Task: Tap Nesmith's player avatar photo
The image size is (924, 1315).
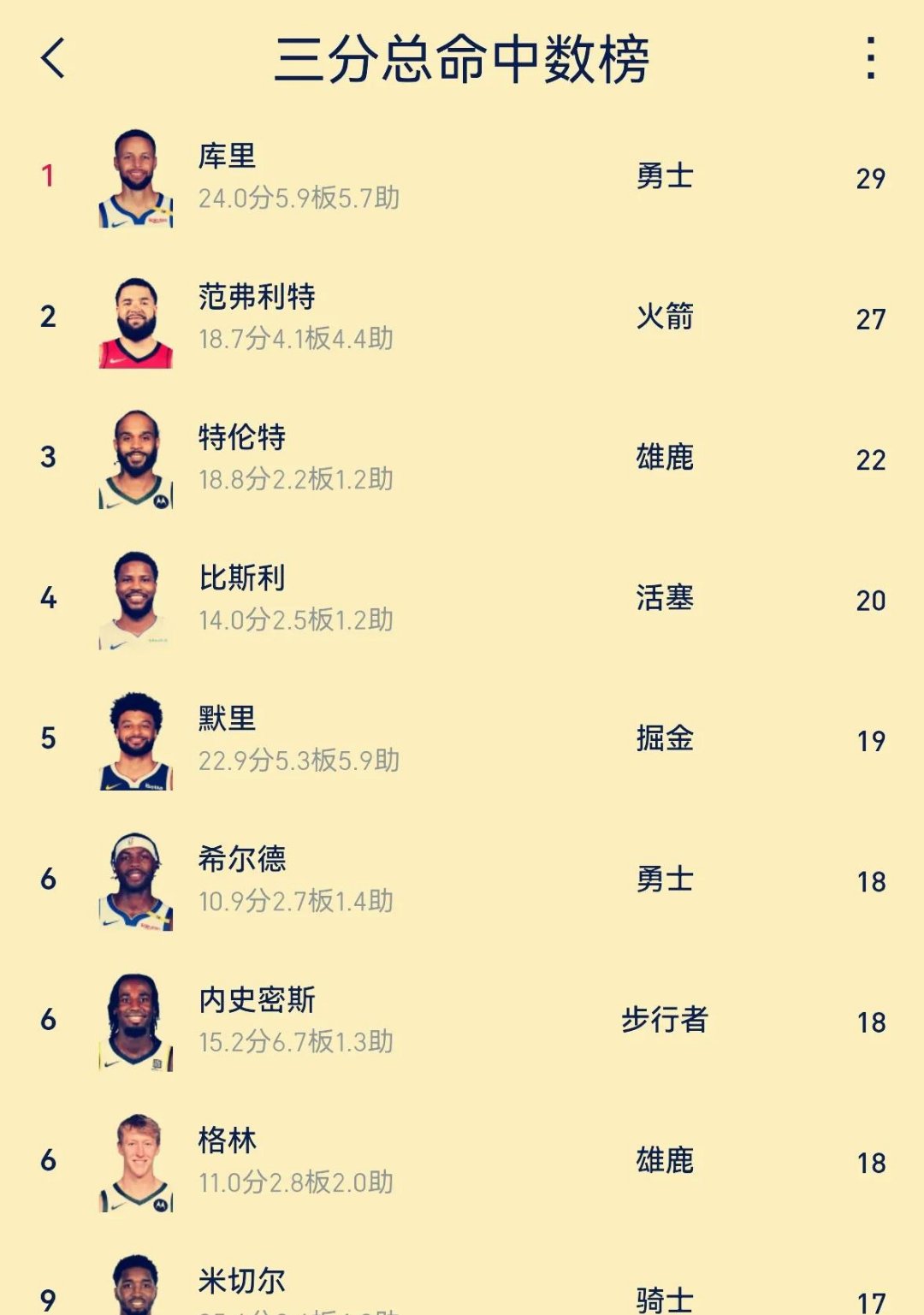Action: point(135,1022)
